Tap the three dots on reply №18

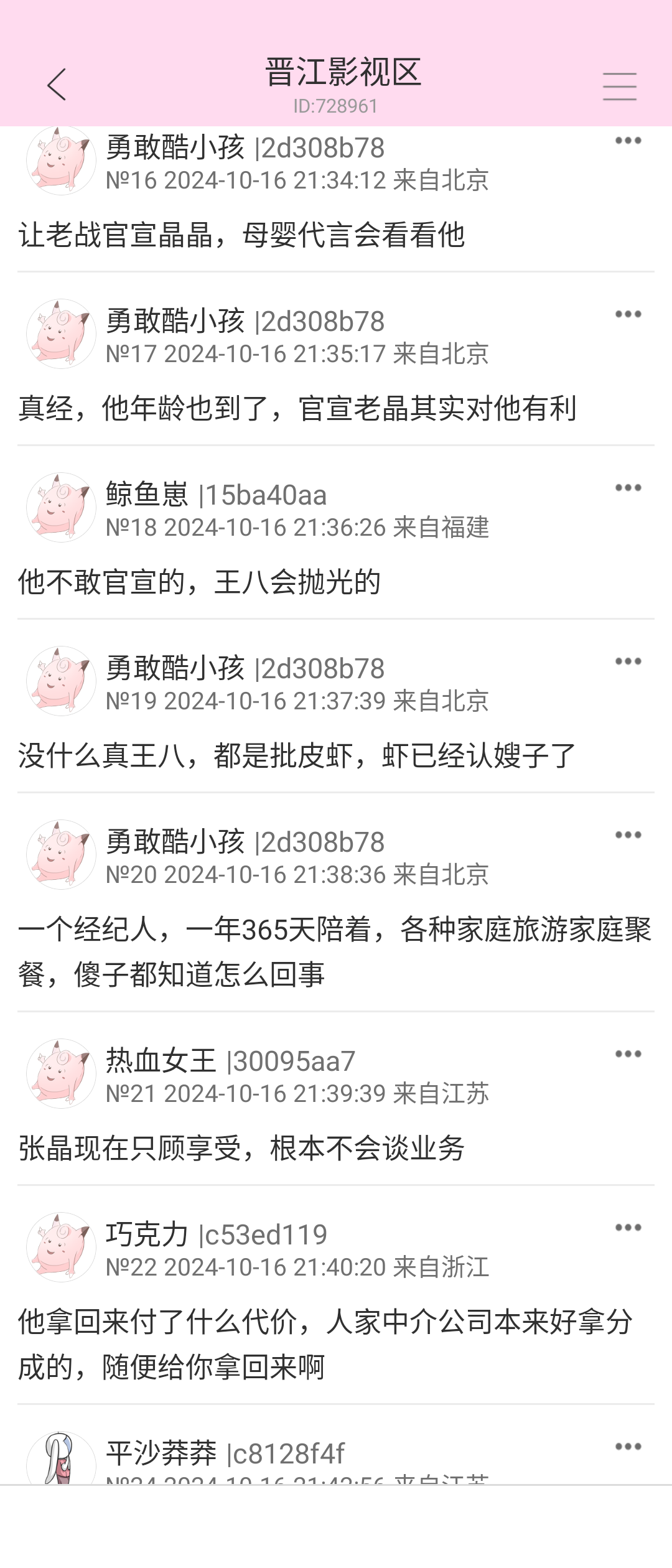pyautogui.click(x=628, y=488)
